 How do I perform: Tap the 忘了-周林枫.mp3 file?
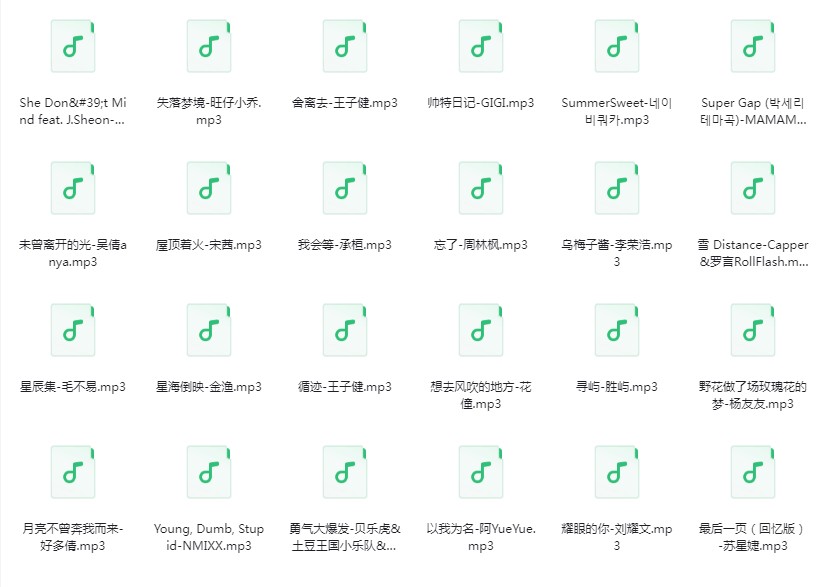(x=481, y=188)
